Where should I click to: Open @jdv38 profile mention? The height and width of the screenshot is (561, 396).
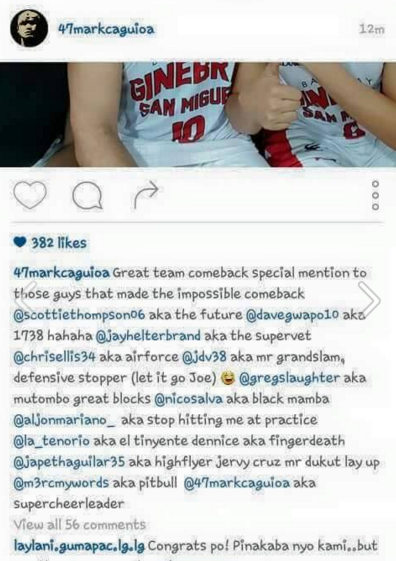[204, 357]
